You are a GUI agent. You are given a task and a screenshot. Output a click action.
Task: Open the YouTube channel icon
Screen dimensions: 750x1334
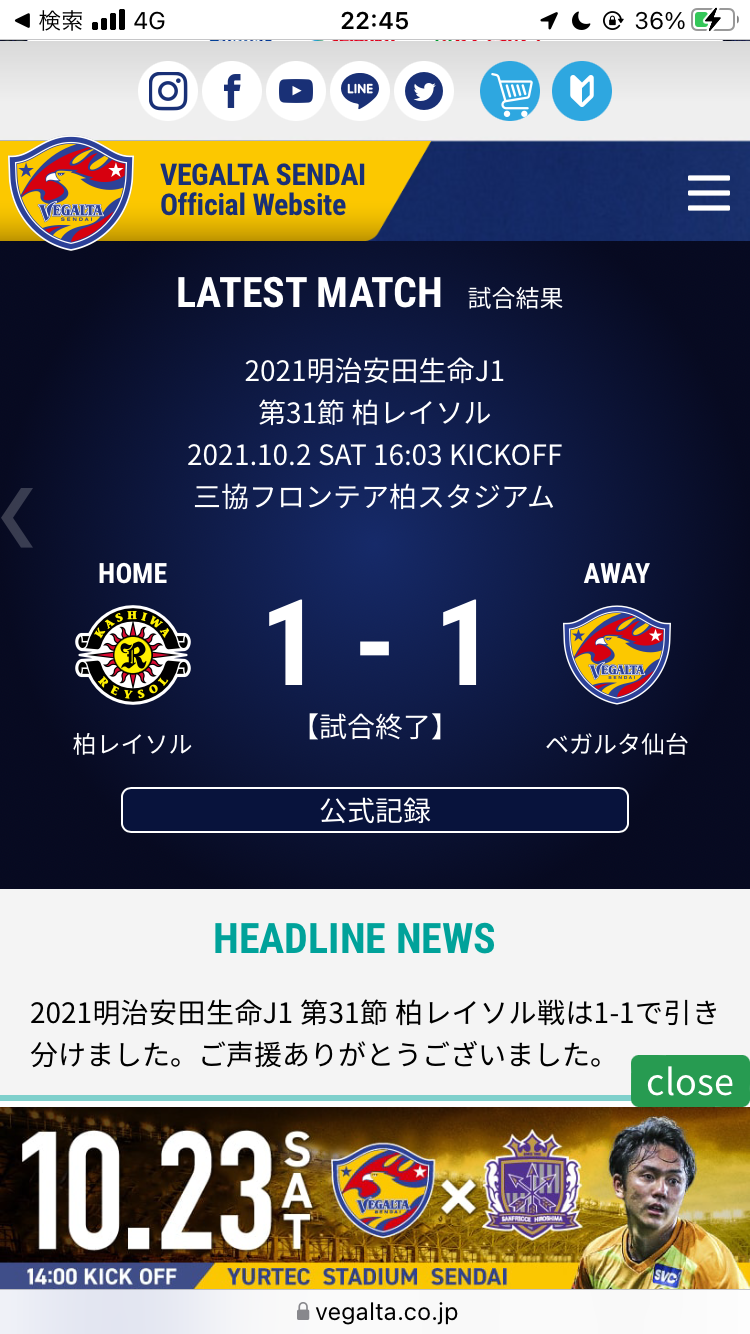point(296,92)
